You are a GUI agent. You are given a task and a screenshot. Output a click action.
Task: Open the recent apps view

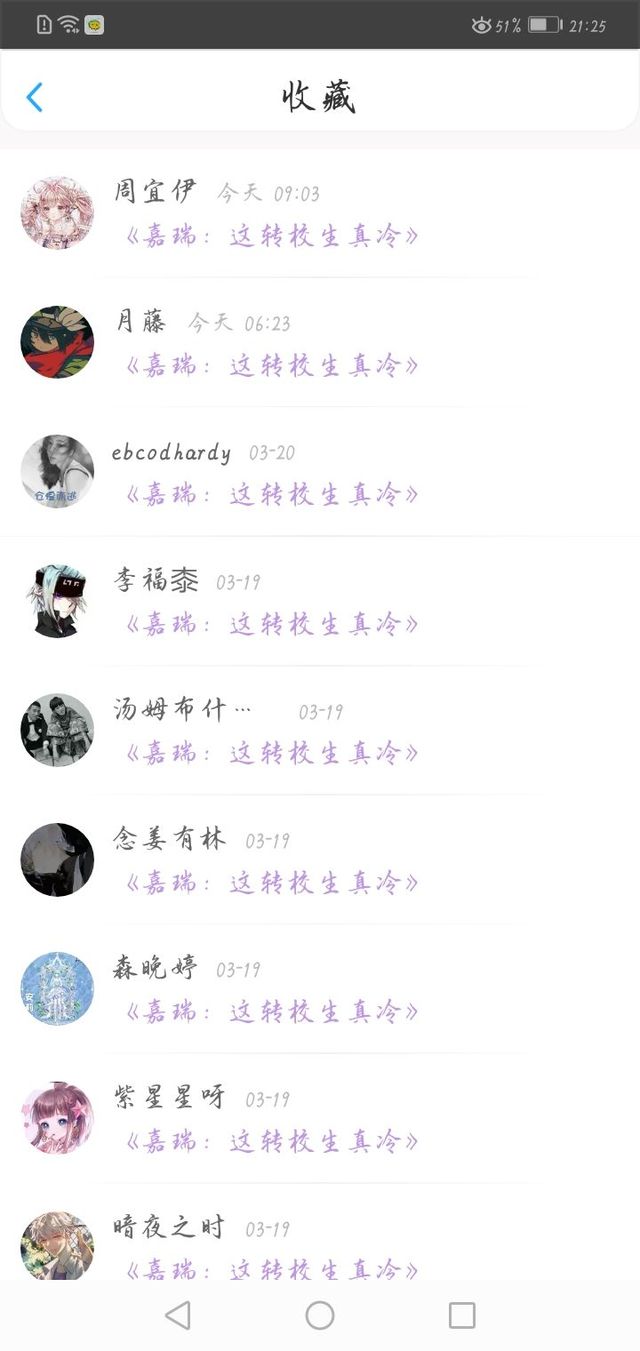[x=462, y=1315]
